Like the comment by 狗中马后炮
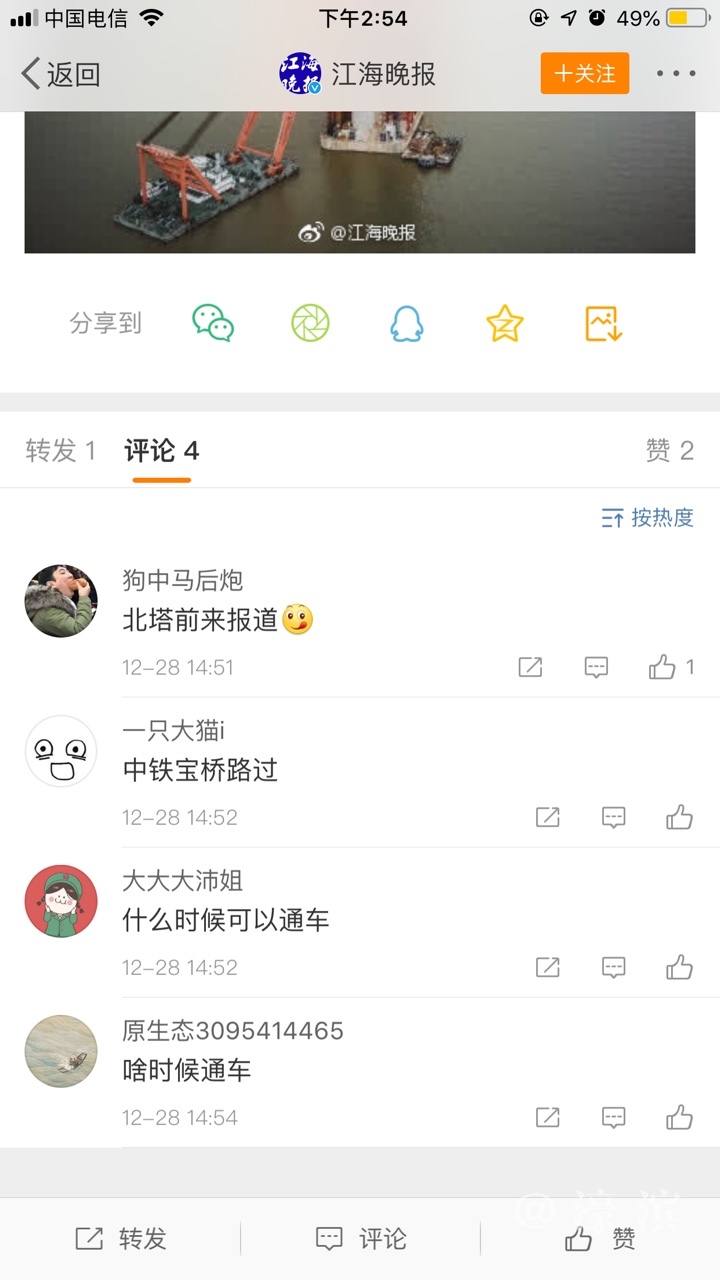 [x=662, y=667]
